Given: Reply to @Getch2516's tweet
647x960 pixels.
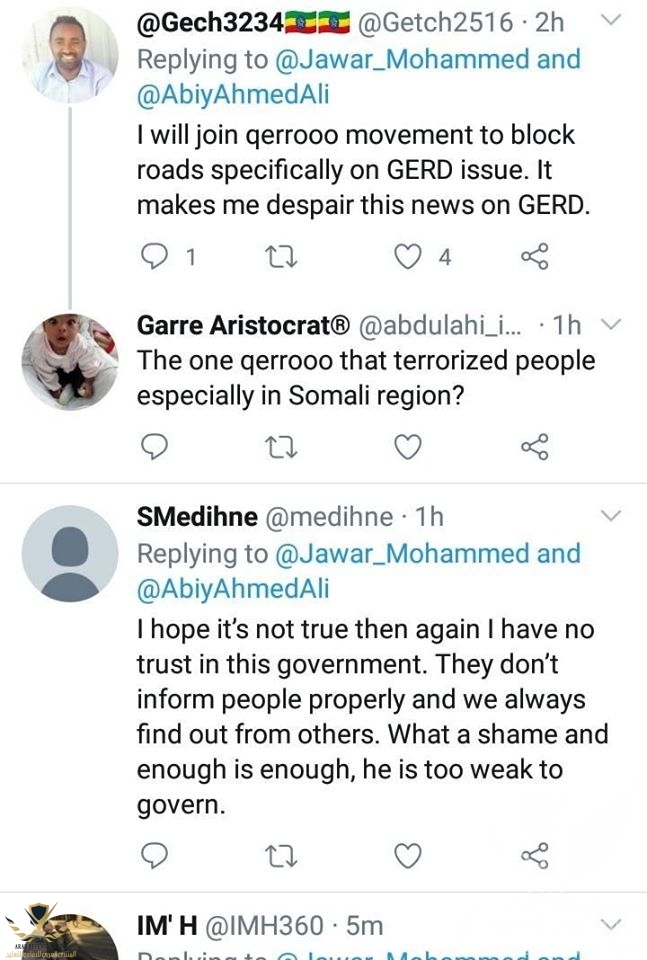Looking at the screenshot, I should [x=153, y=257].
